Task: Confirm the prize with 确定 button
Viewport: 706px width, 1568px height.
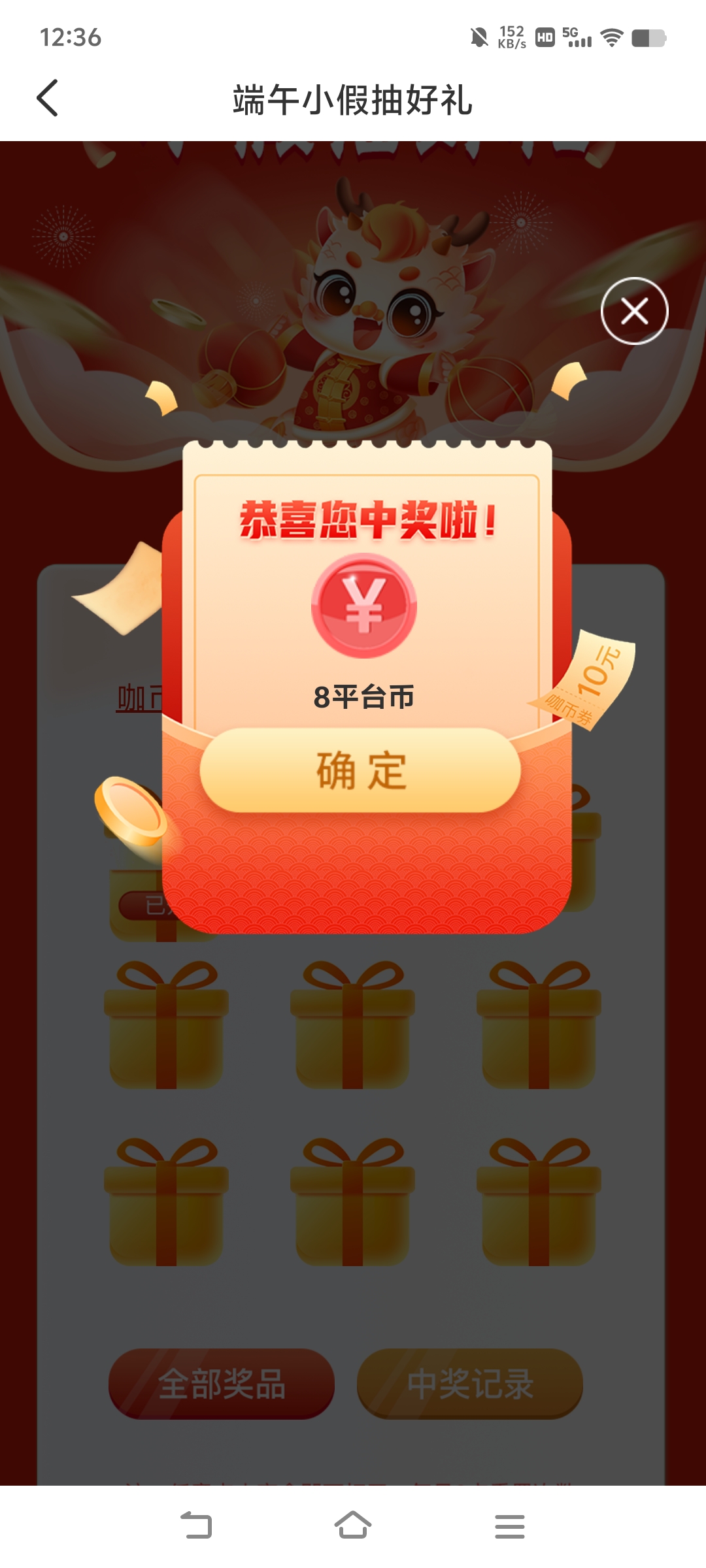Action: pyautogui.click(x=360, y=770)
